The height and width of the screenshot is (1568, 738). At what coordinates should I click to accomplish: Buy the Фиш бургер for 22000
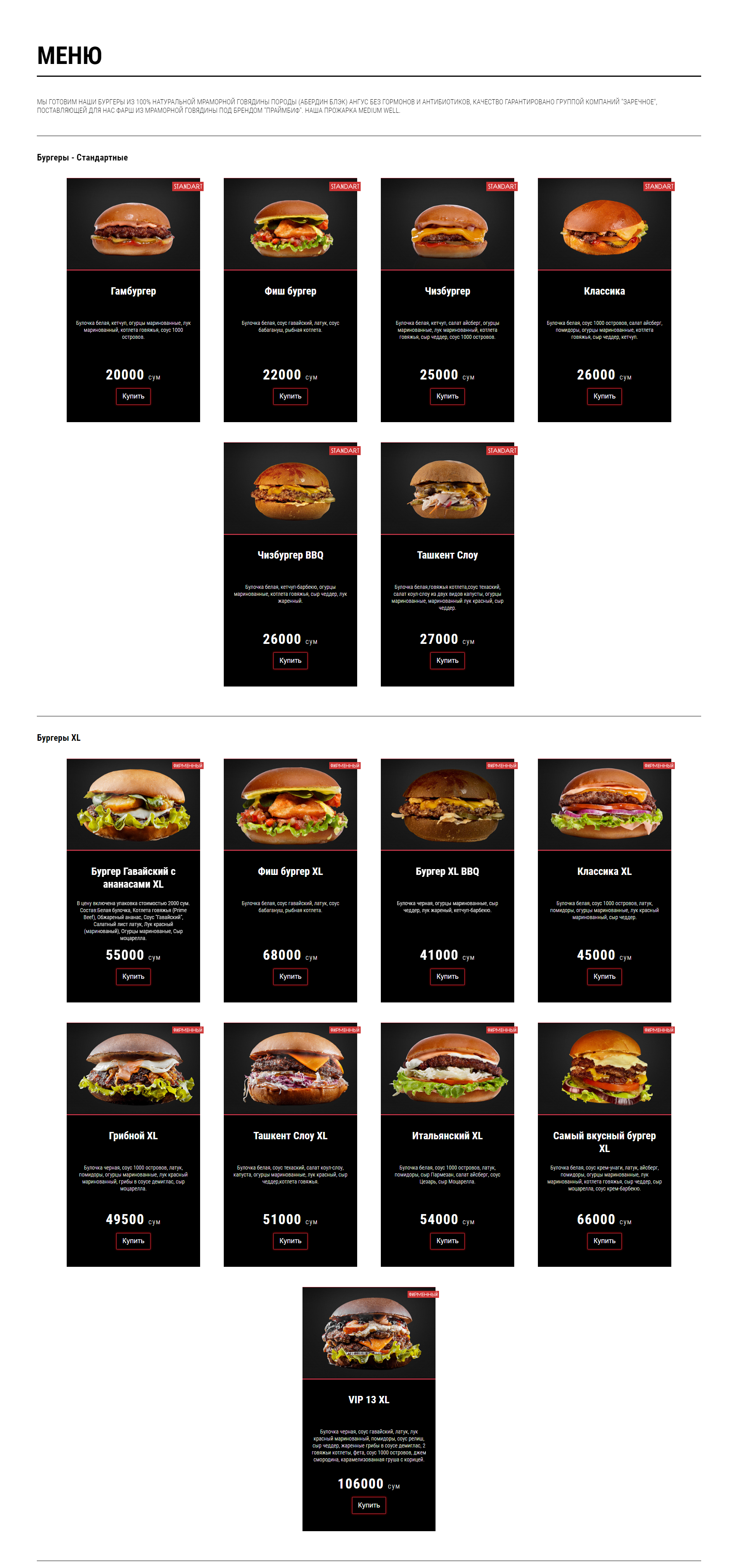pos(290,396)
